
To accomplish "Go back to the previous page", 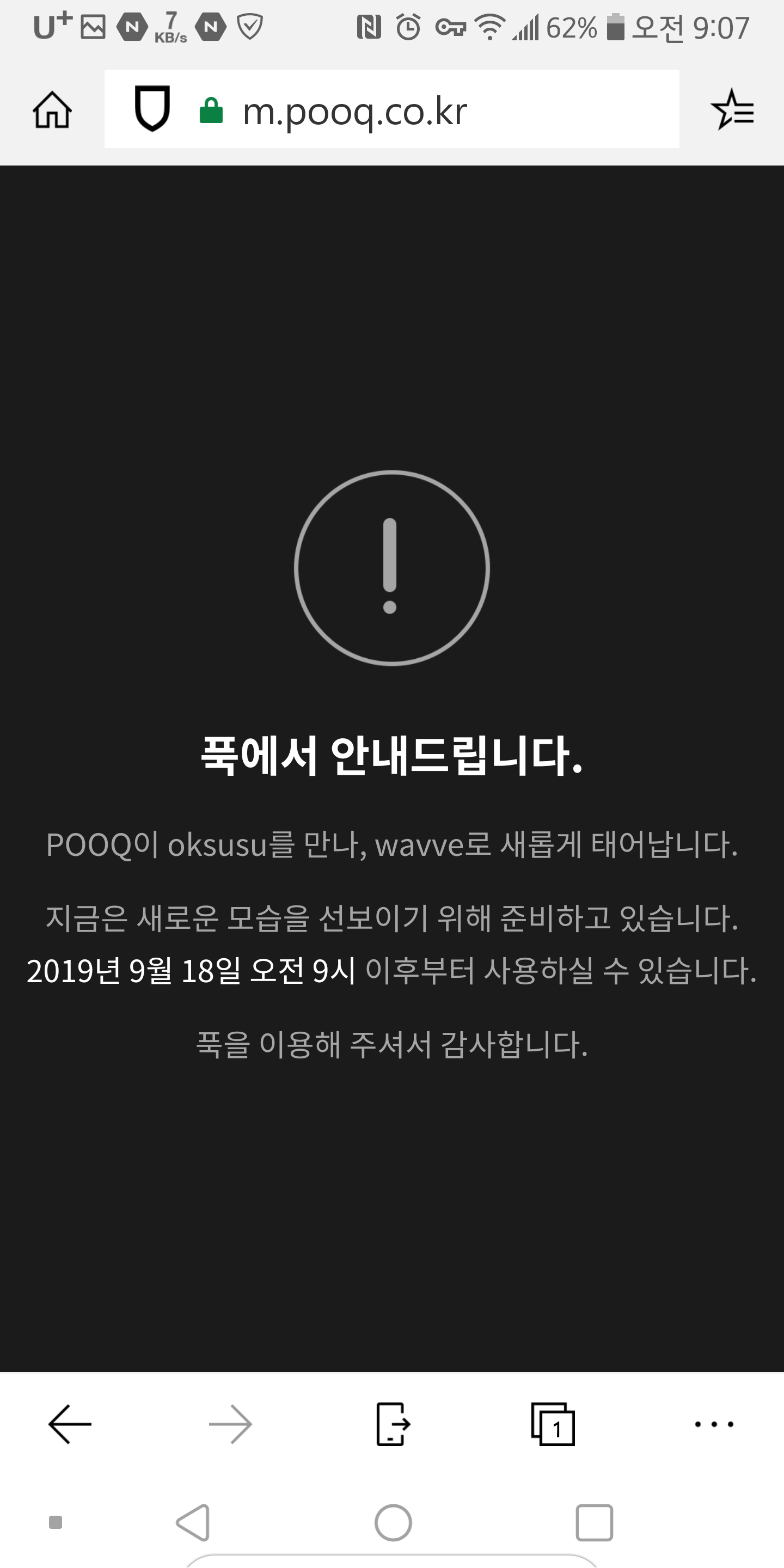I will pos(69,1424).
